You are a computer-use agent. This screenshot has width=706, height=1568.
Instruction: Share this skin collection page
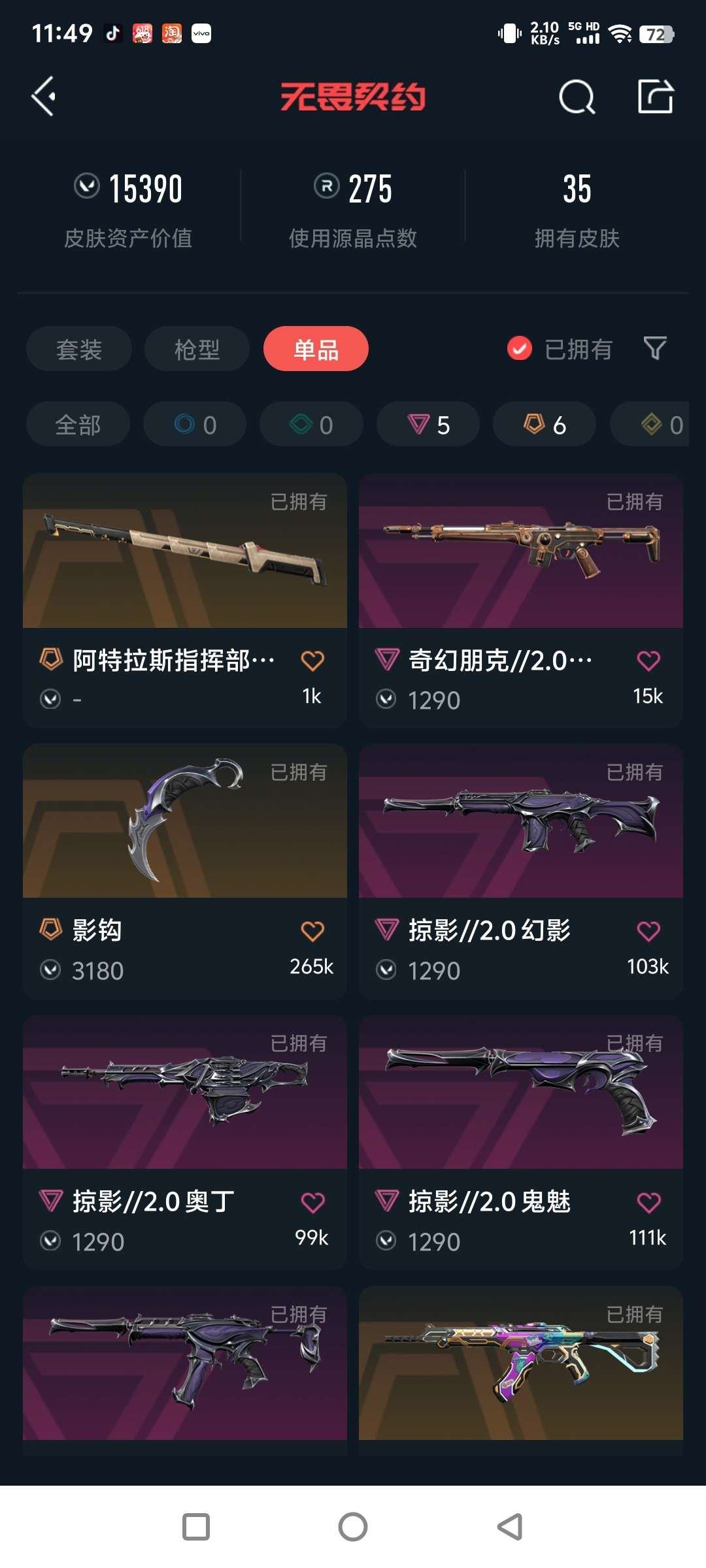(655, 97)
